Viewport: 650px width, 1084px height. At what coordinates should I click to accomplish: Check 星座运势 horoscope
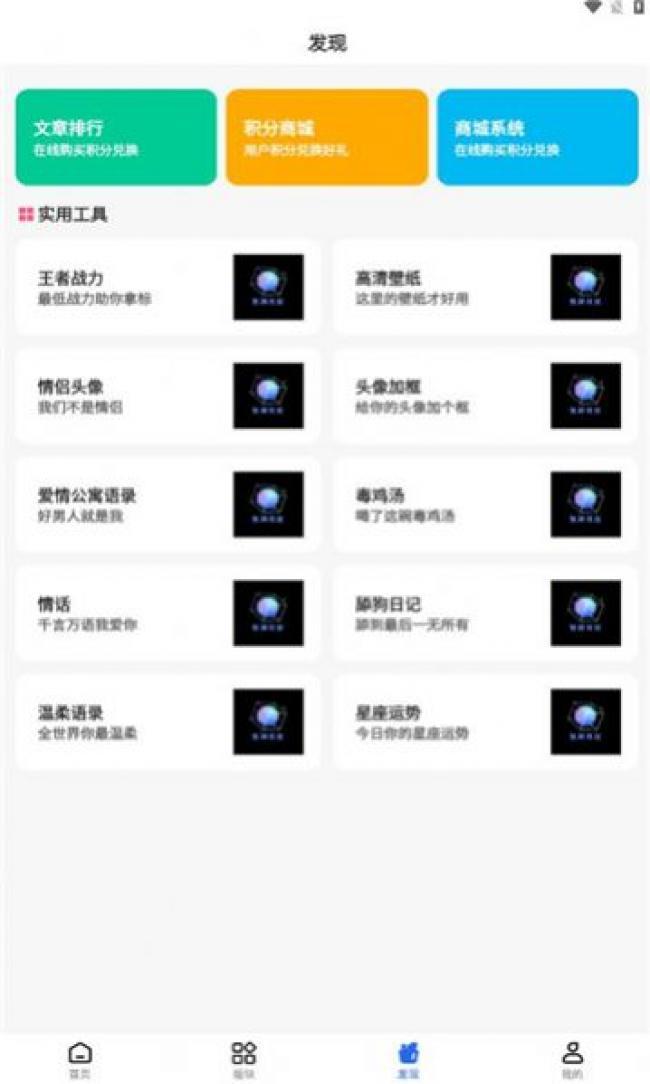point(485,722)
